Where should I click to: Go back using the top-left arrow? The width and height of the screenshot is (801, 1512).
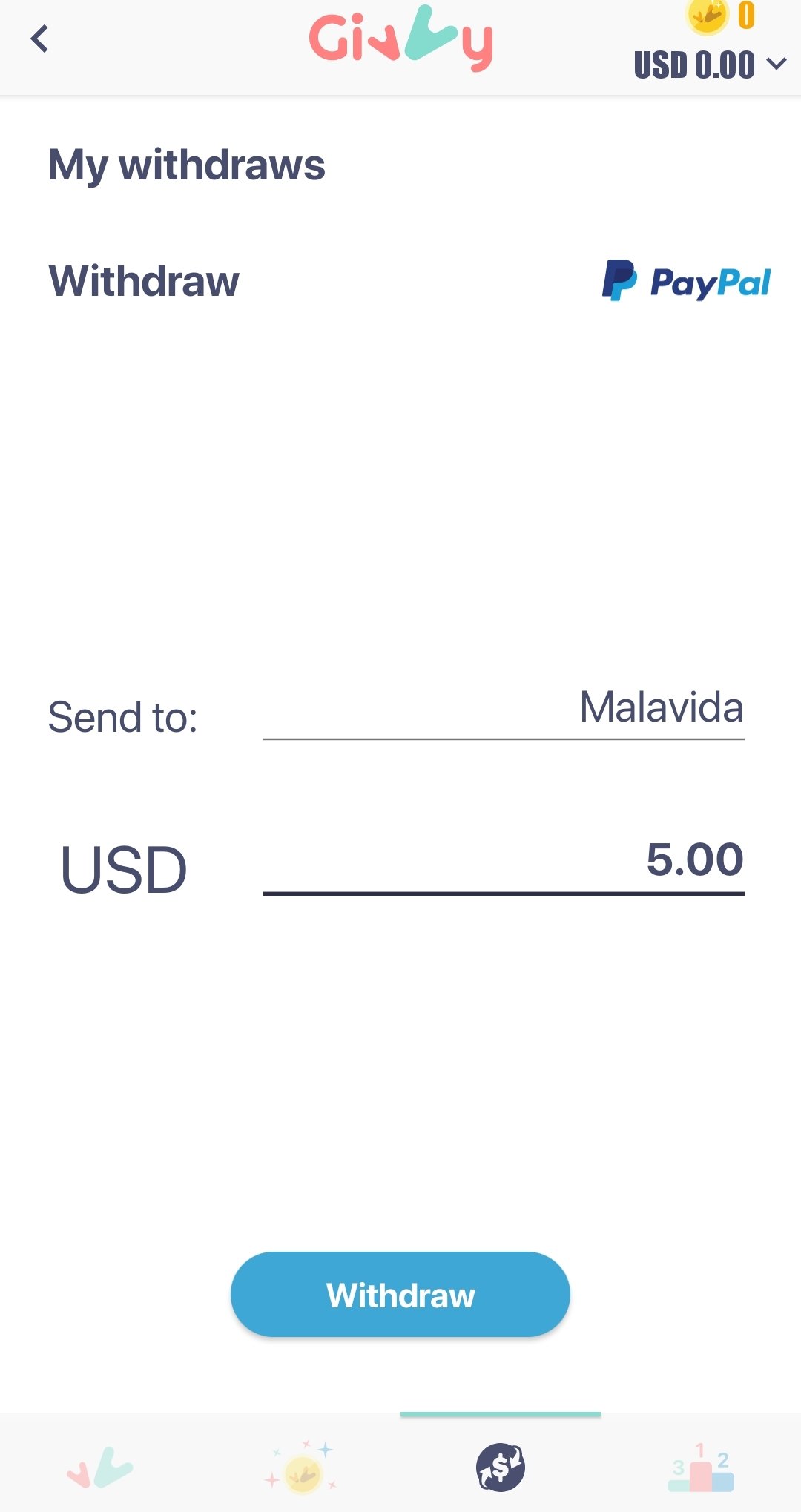pos(40,39)
